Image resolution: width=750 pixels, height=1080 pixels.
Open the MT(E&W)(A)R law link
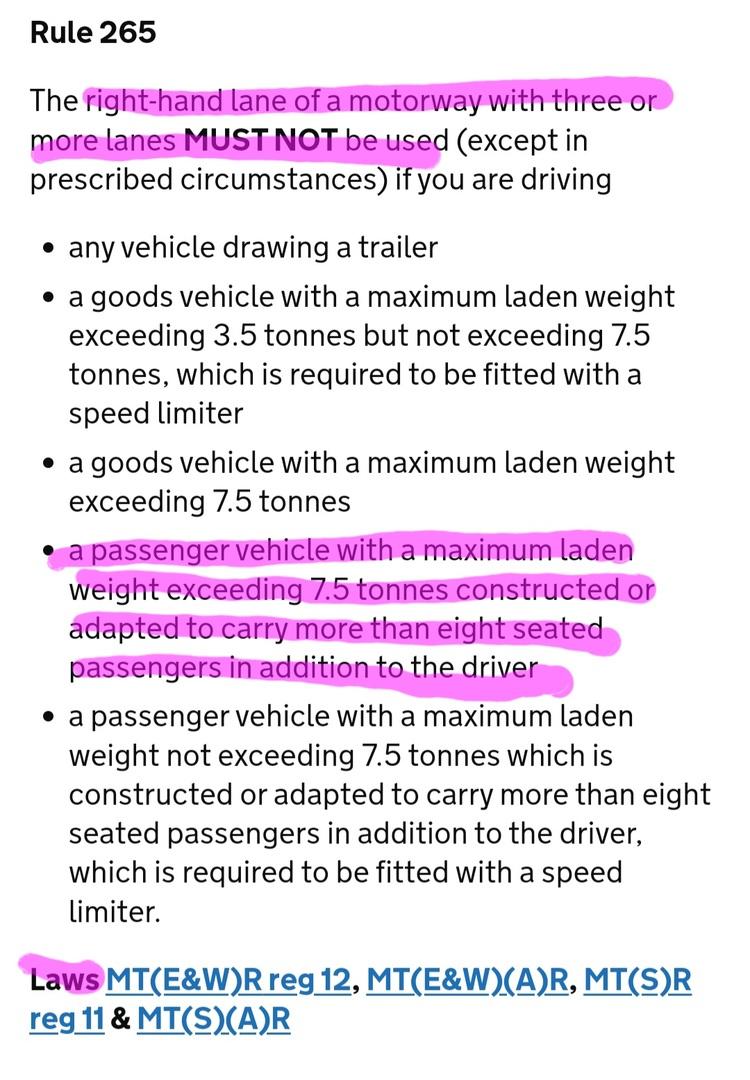468,980
